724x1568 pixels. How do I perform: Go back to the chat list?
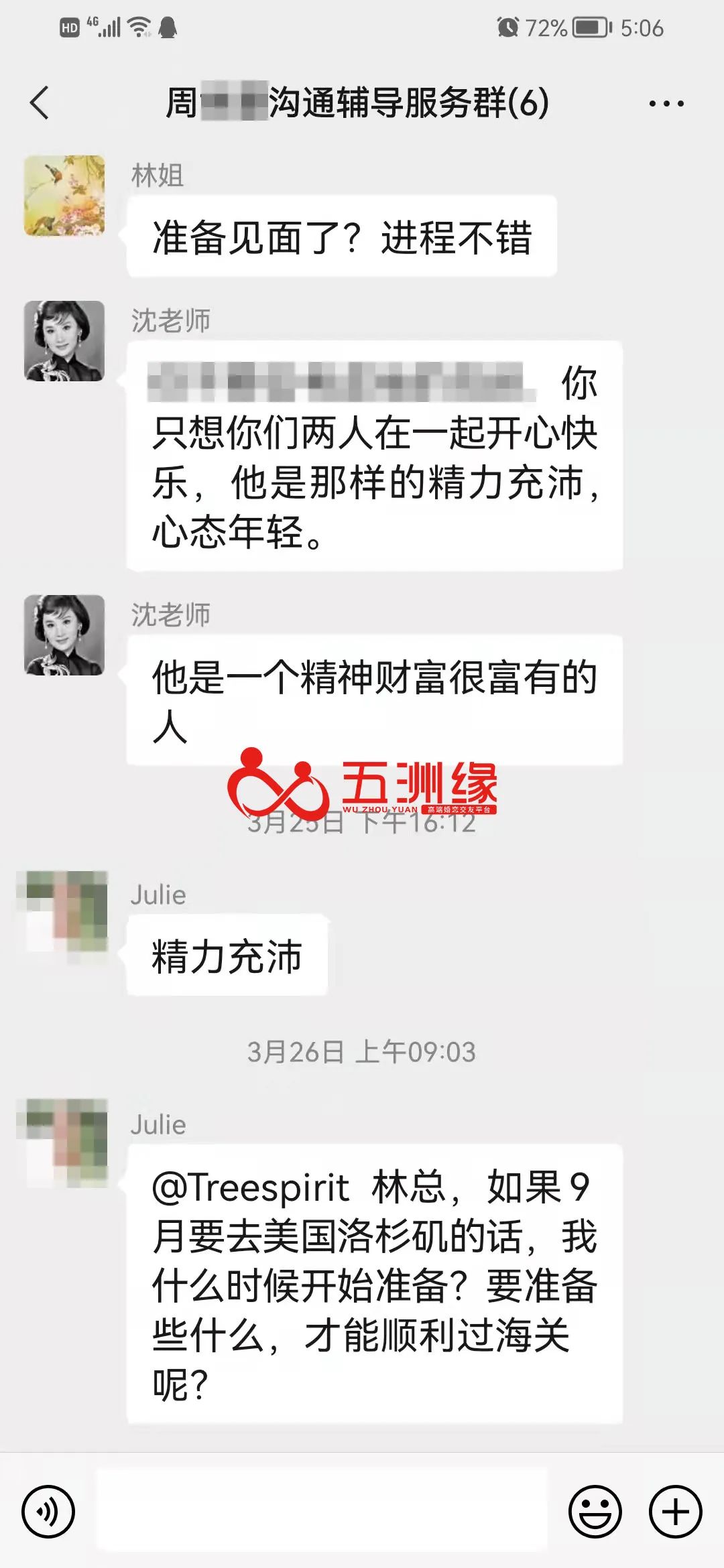(x=40, y=103)
